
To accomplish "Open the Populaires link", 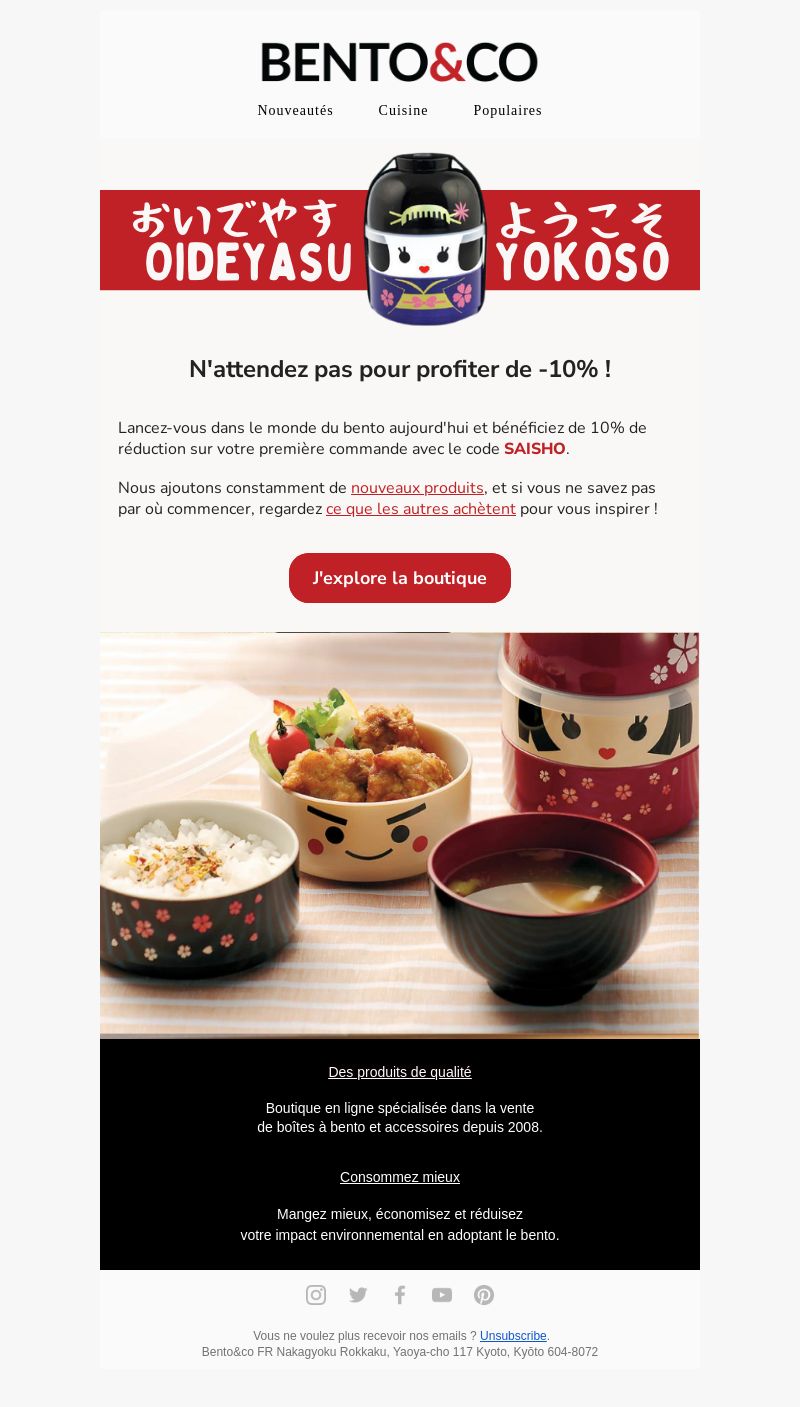I will click(508, 111).
